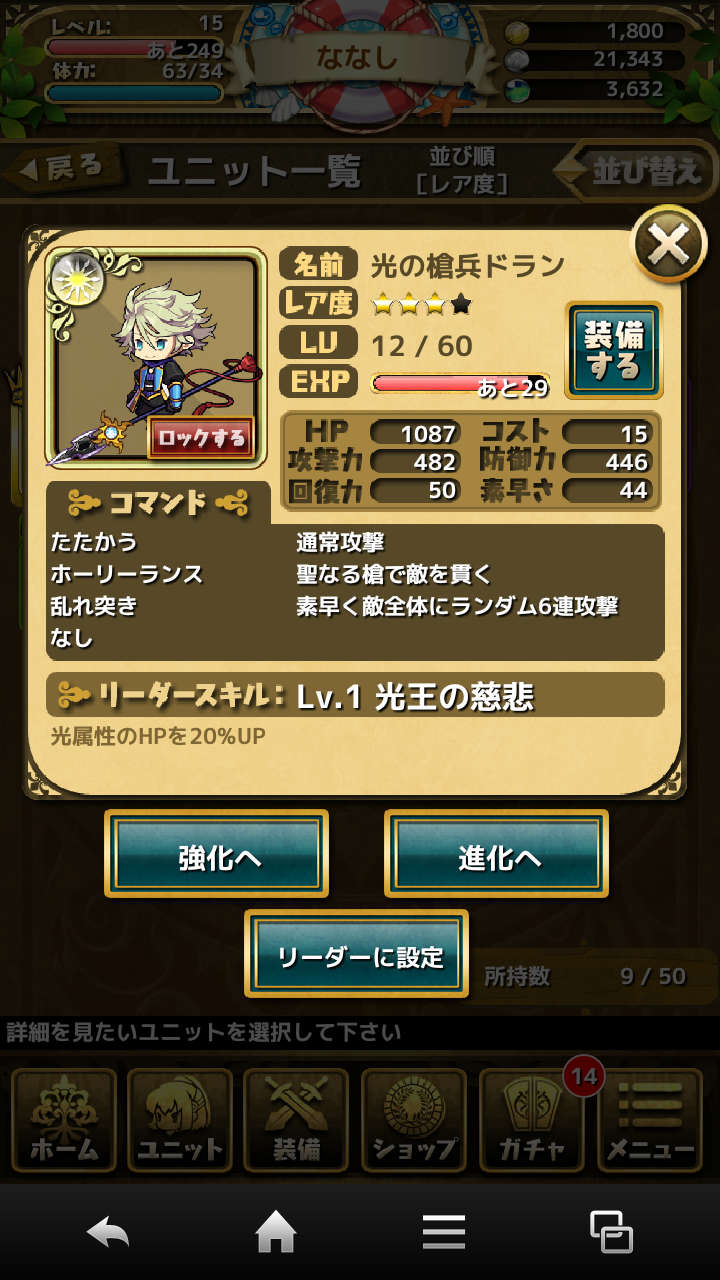
Task: Go to 強化へ enhancement
Action: tap(217, 856)
